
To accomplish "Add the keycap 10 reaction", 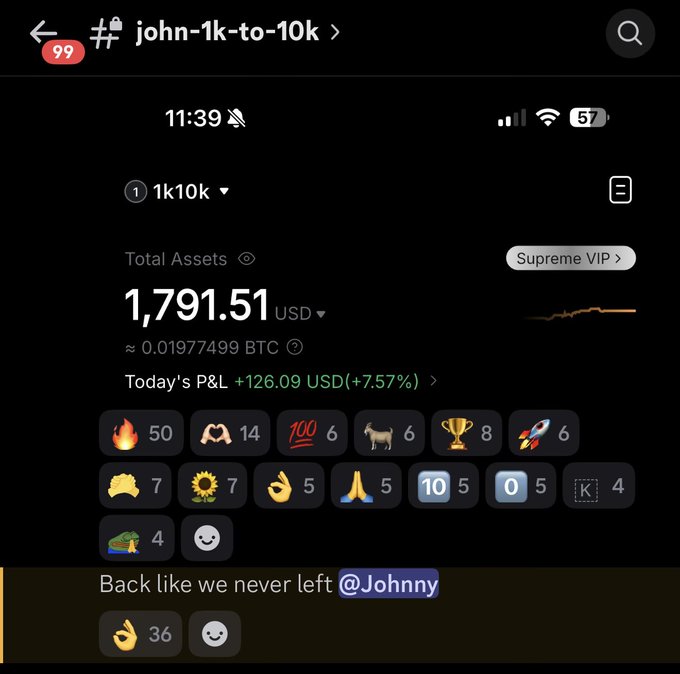I will (x=443, y=486).
